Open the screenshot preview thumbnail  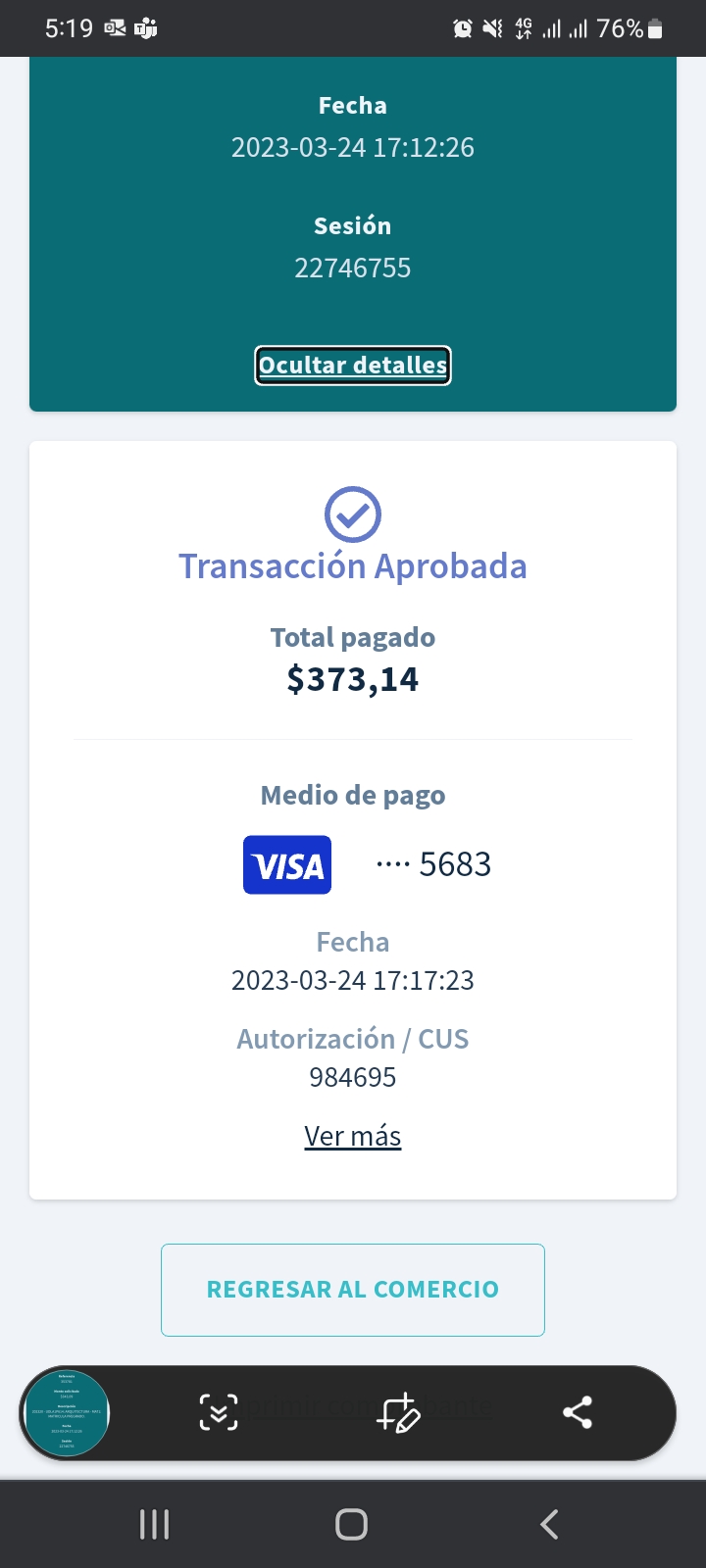coord(67,1413)
